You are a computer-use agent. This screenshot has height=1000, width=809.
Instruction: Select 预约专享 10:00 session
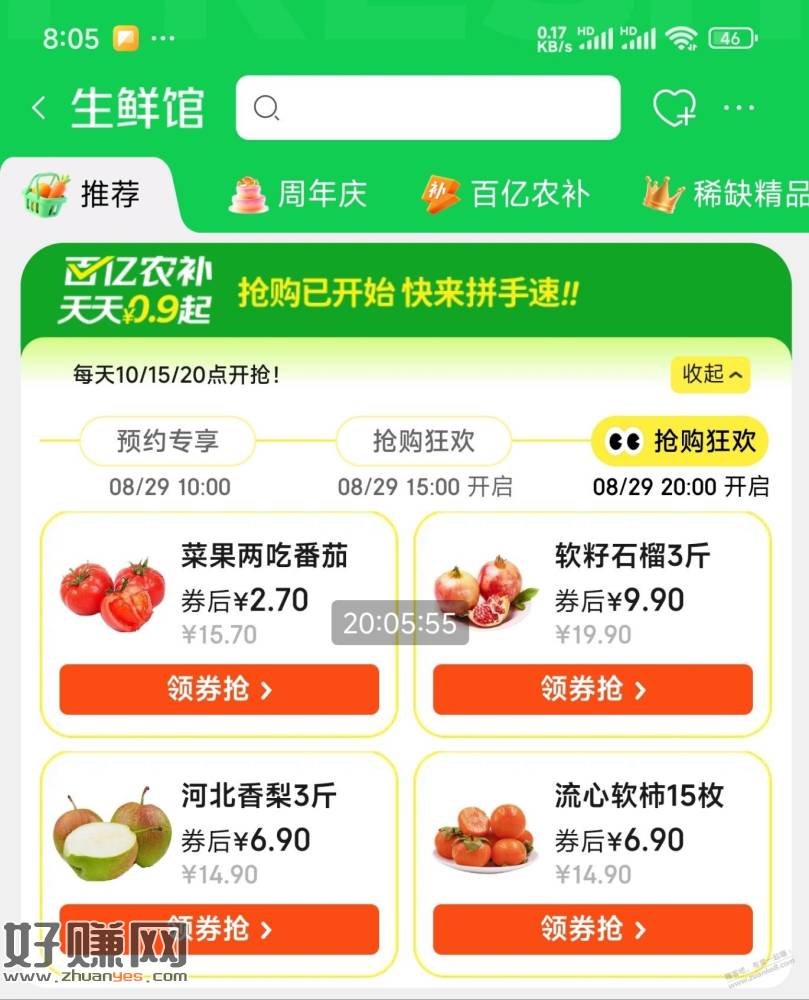pyautogui.click(x=168, y=441)
